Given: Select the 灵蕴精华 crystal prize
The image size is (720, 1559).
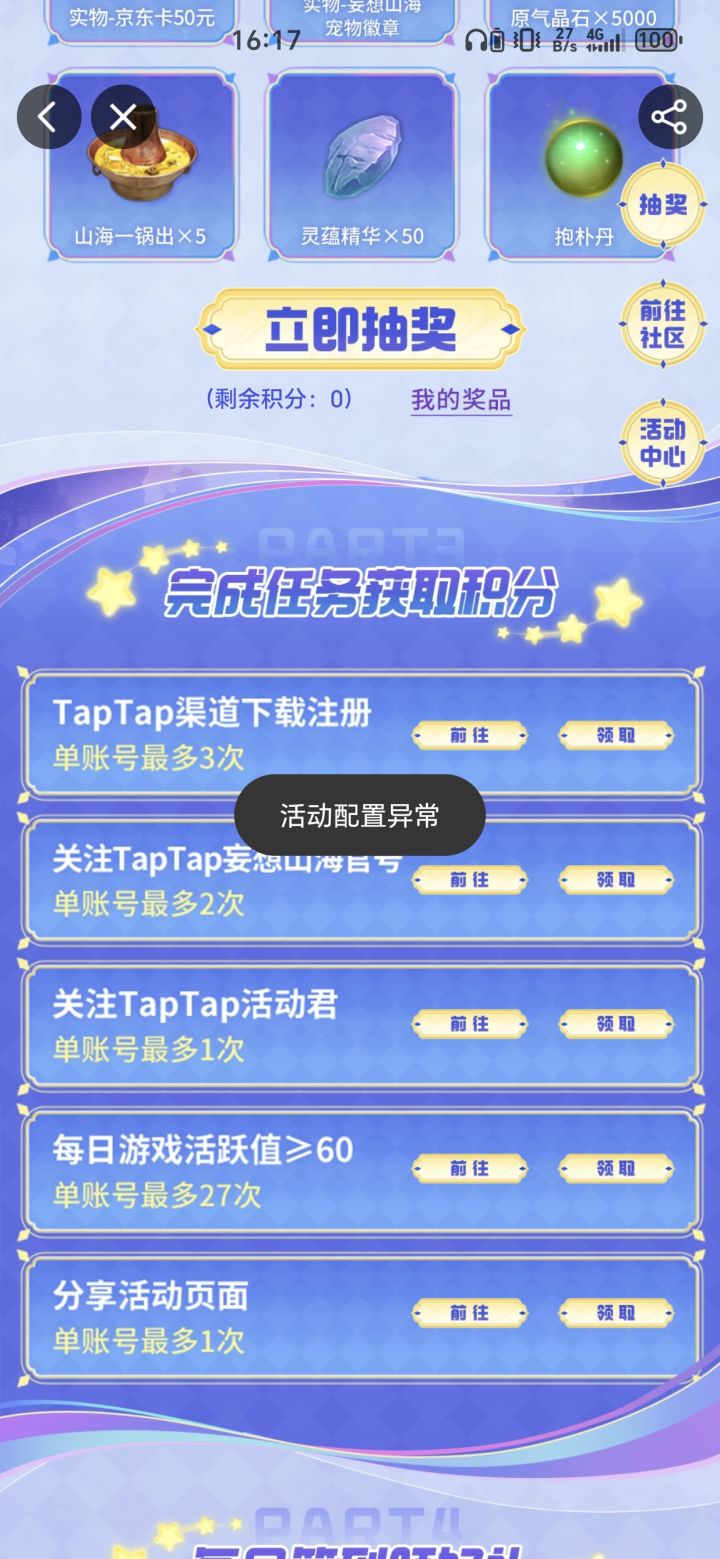Looking at the screenshot, I should coord(363,165).
